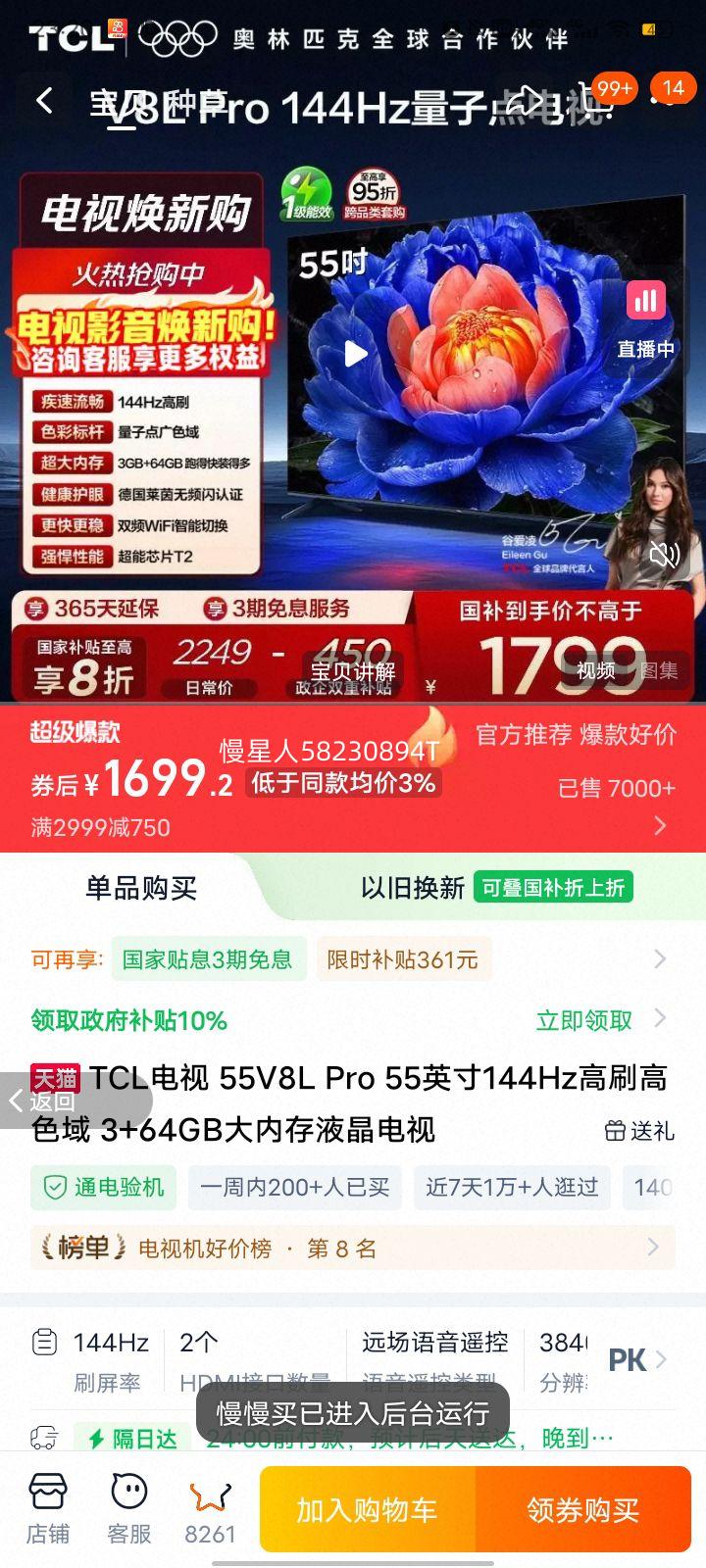Tap the 直播中 live streaming icon
Screen dimensions: 706x1568
644,314
